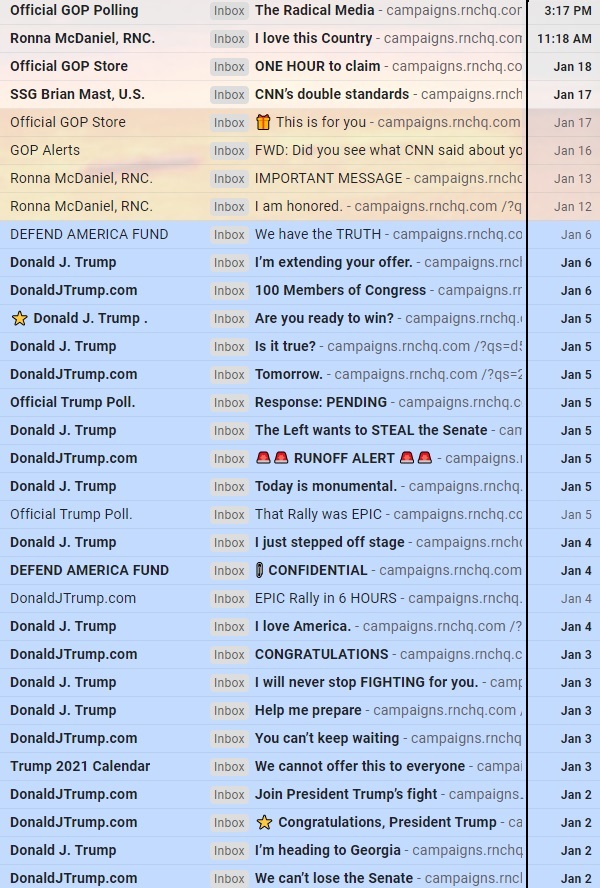Open 'I am honored.' email

click(298, 206)
